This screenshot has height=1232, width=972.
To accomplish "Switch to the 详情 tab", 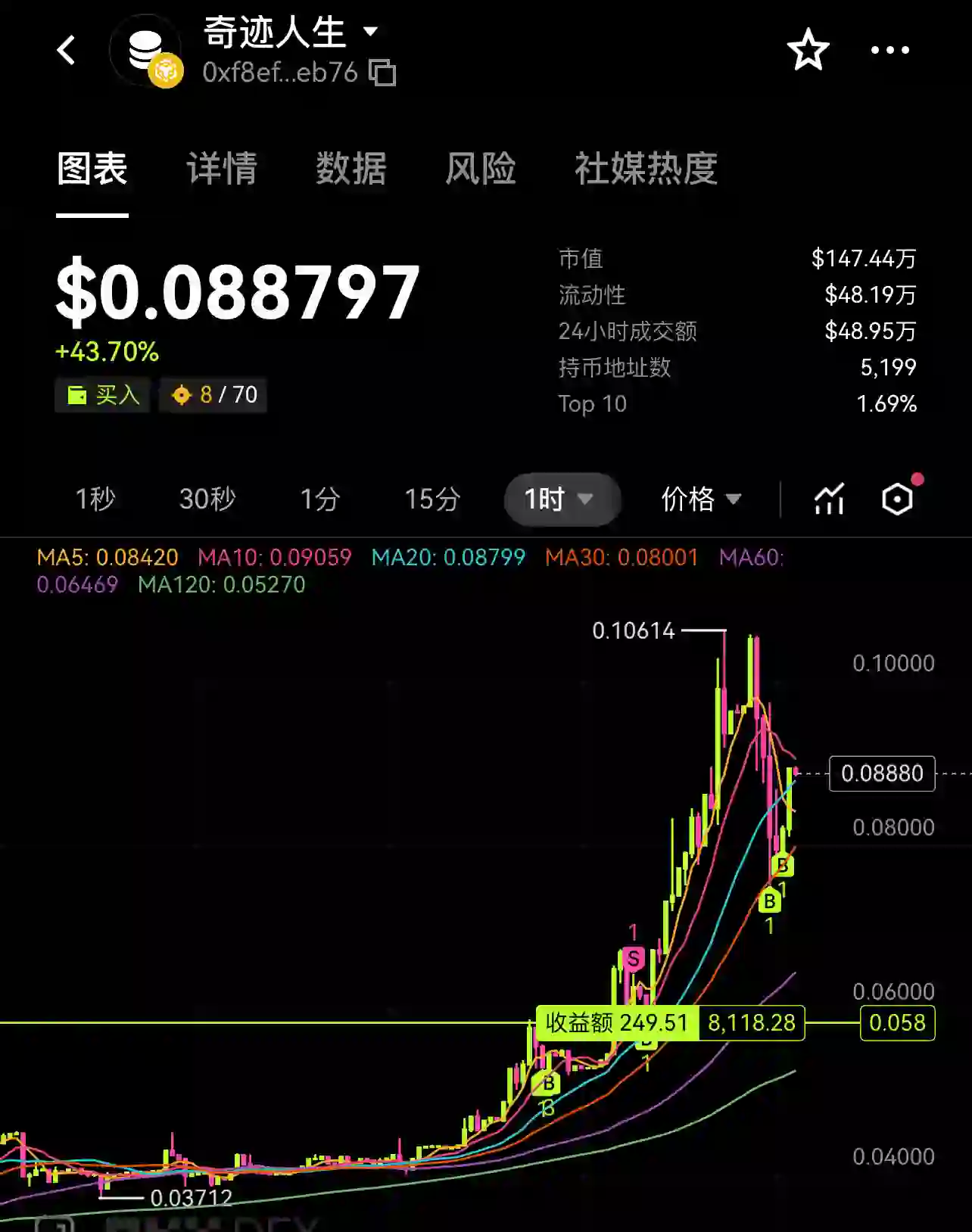I will 222,168.
